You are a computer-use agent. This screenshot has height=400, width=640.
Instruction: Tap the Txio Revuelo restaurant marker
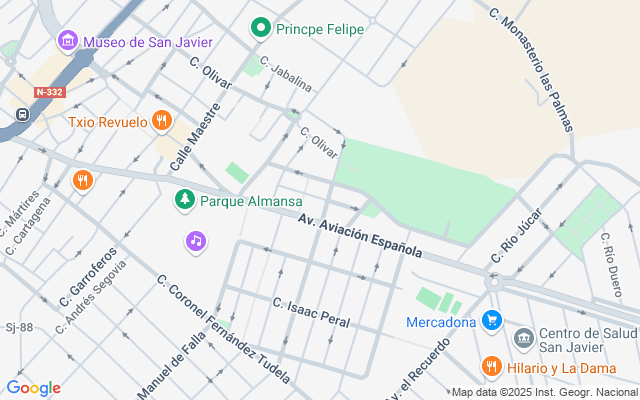pos(161,122)
